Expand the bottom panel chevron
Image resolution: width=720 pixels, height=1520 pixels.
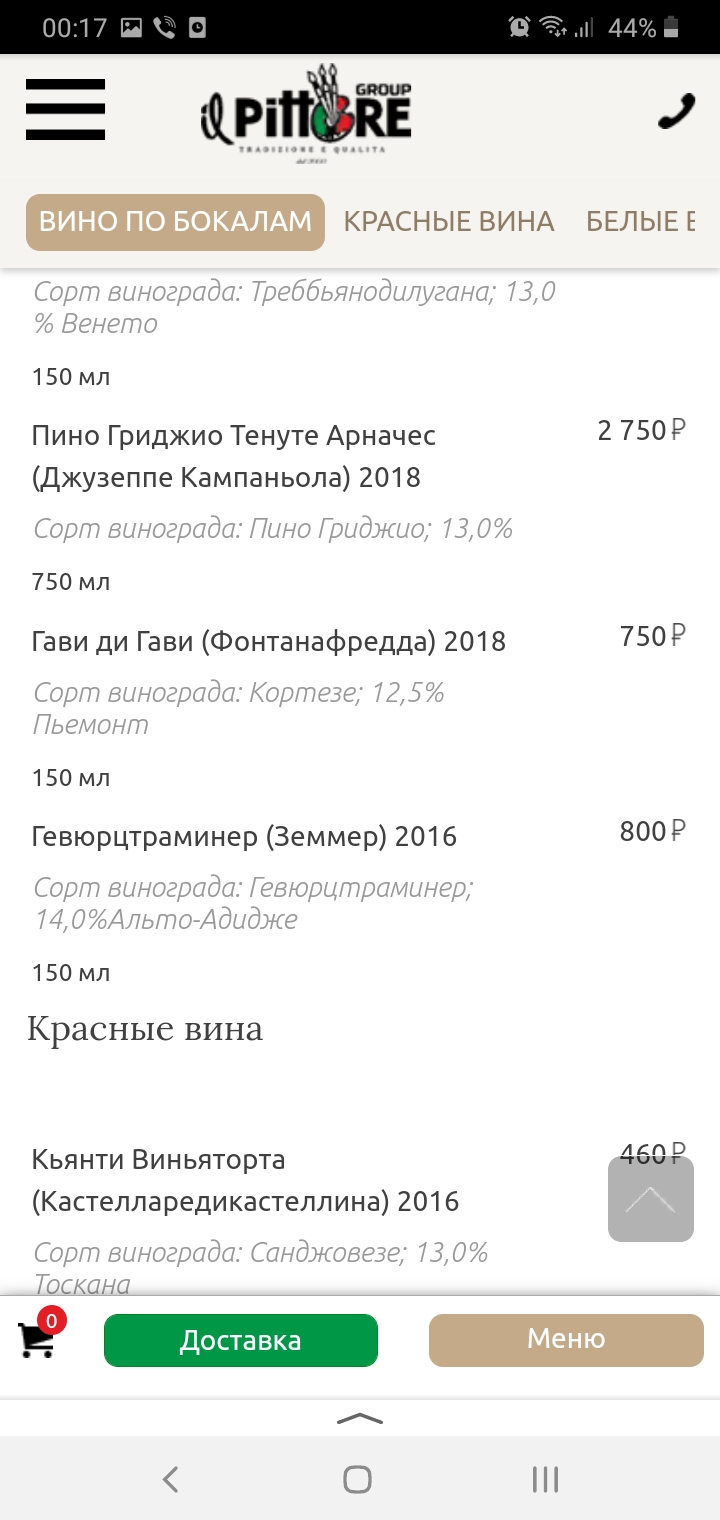point(360,1418)
